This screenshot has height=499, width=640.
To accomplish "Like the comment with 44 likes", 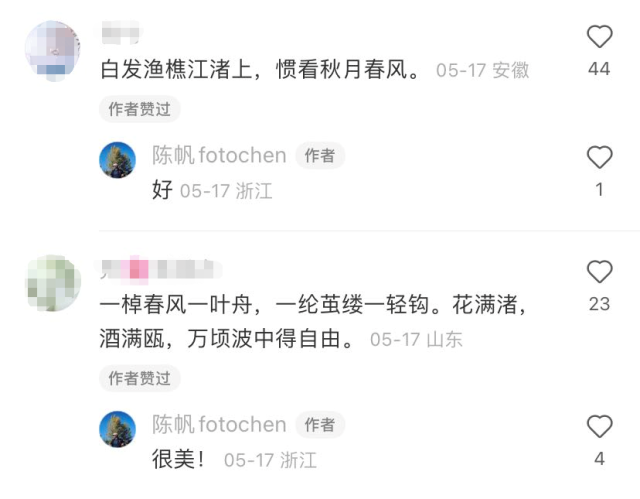I will coord(599,38).
